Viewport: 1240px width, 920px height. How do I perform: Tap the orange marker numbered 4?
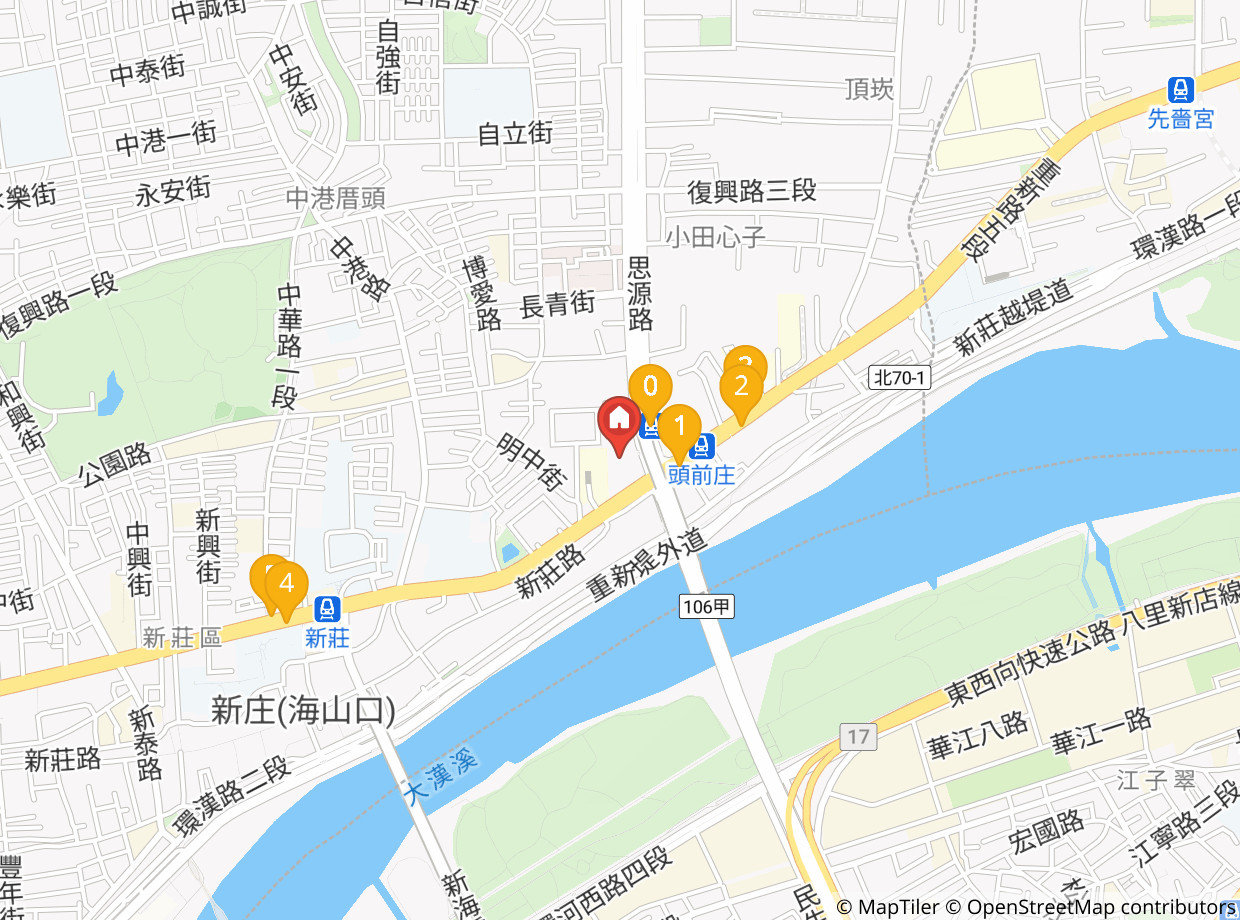pos(286,584)
